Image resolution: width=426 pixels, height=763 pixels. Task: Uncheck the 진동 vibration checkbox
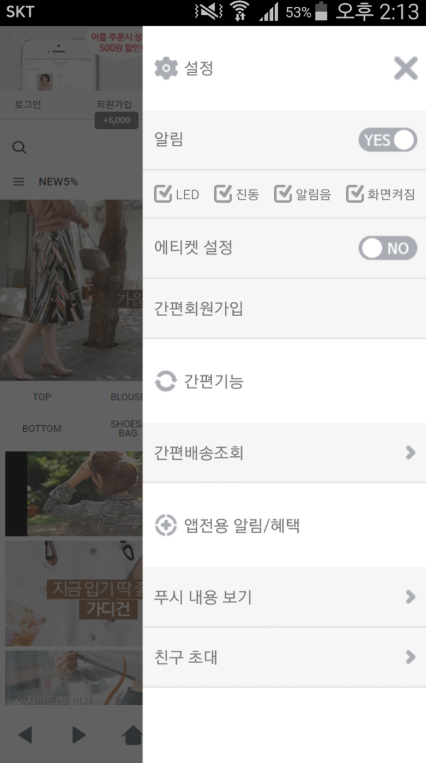coord(223,194)
